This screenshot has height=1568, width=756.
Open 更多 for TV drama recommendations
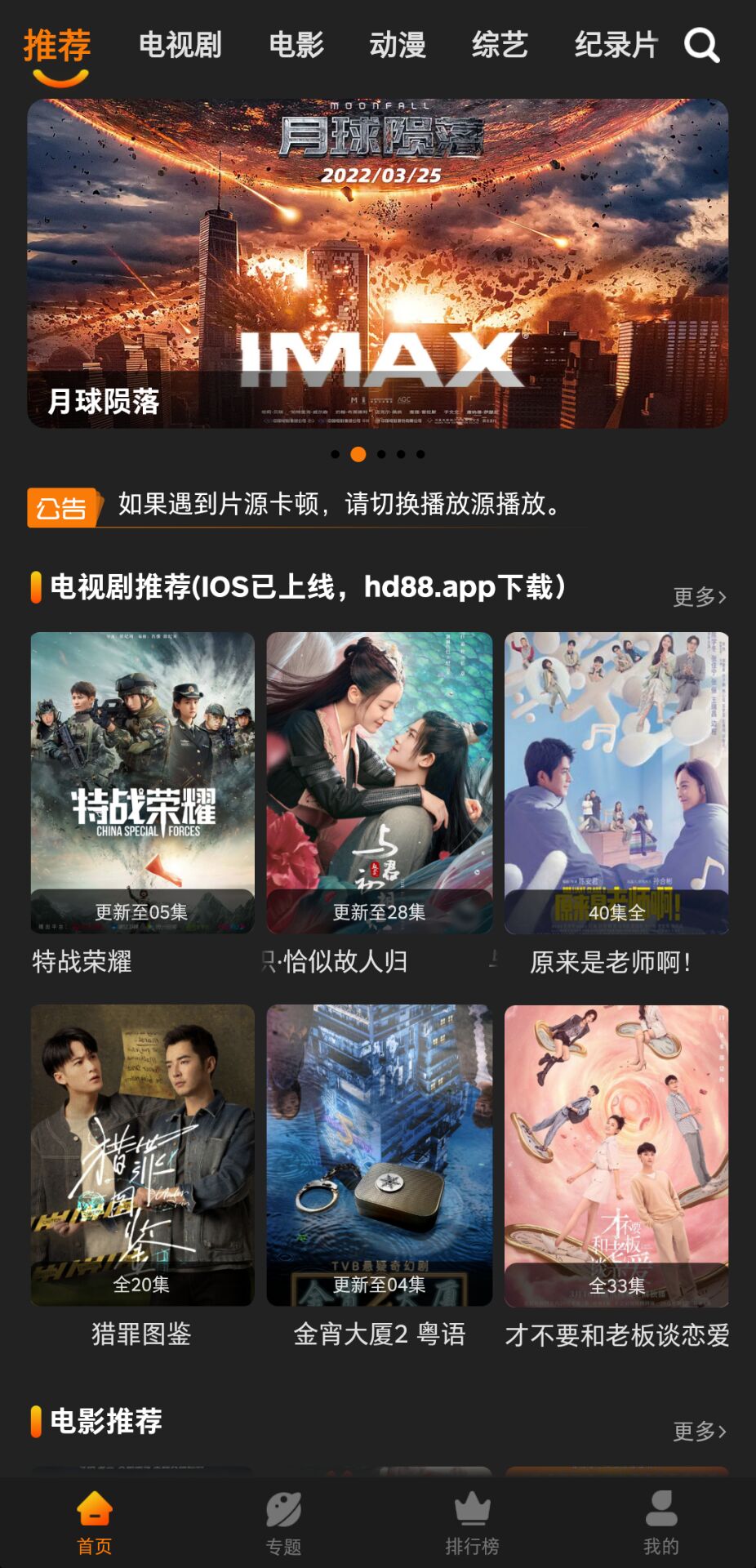694,598
